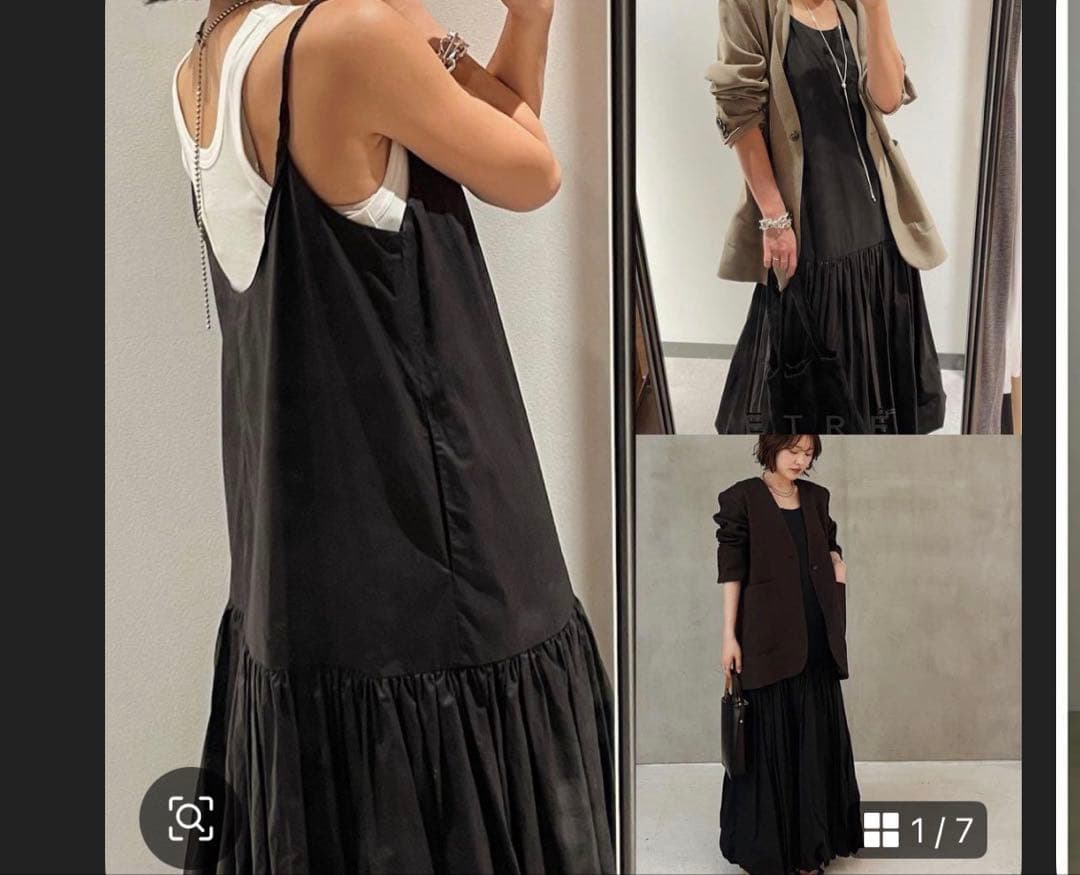
Task: Tap the image search scan icon
Action: tap(190, 818)
